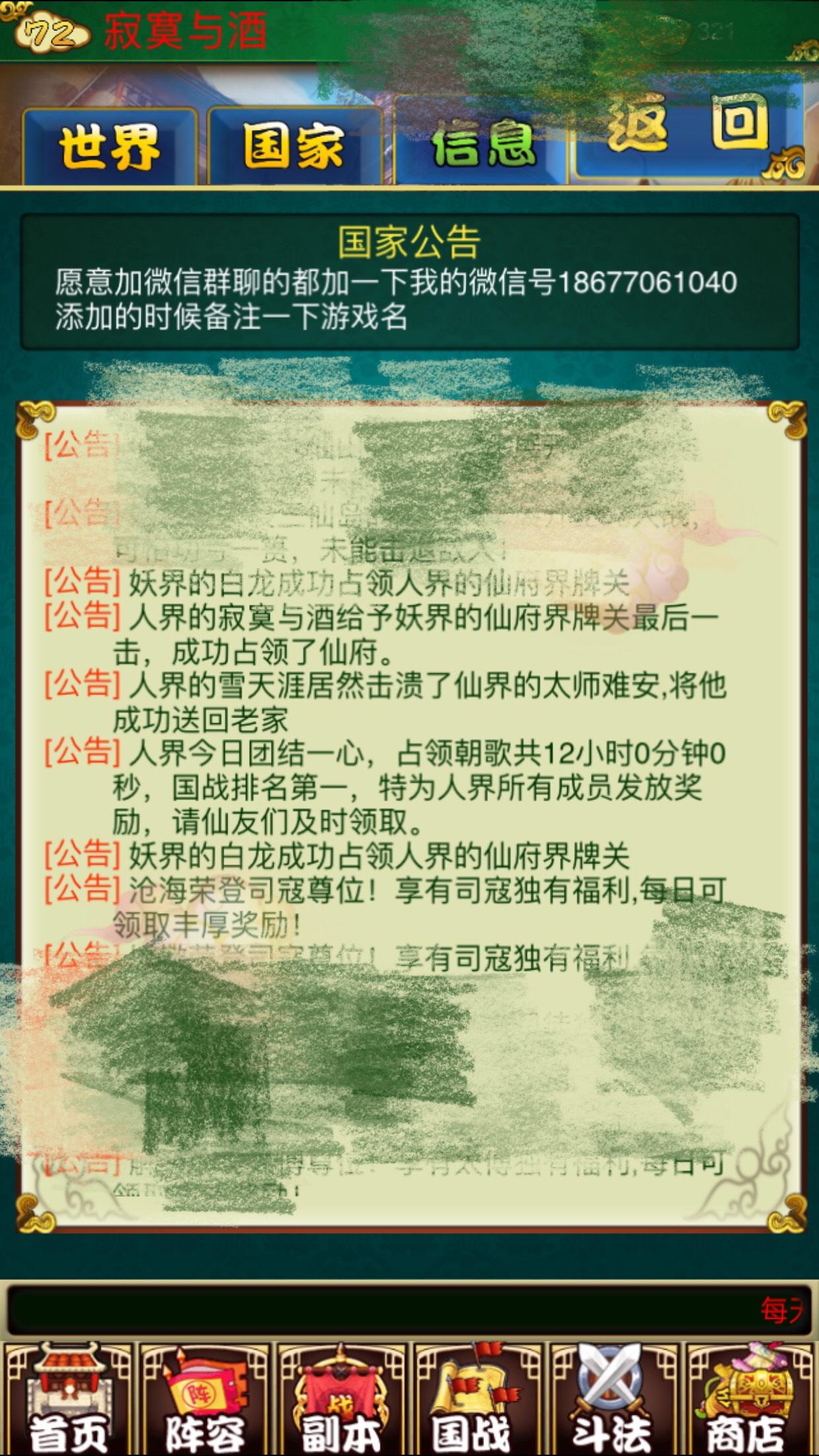Switch to the 国家 chat tab
This screenshot has width=819, height=1456.
pos(295,146)
